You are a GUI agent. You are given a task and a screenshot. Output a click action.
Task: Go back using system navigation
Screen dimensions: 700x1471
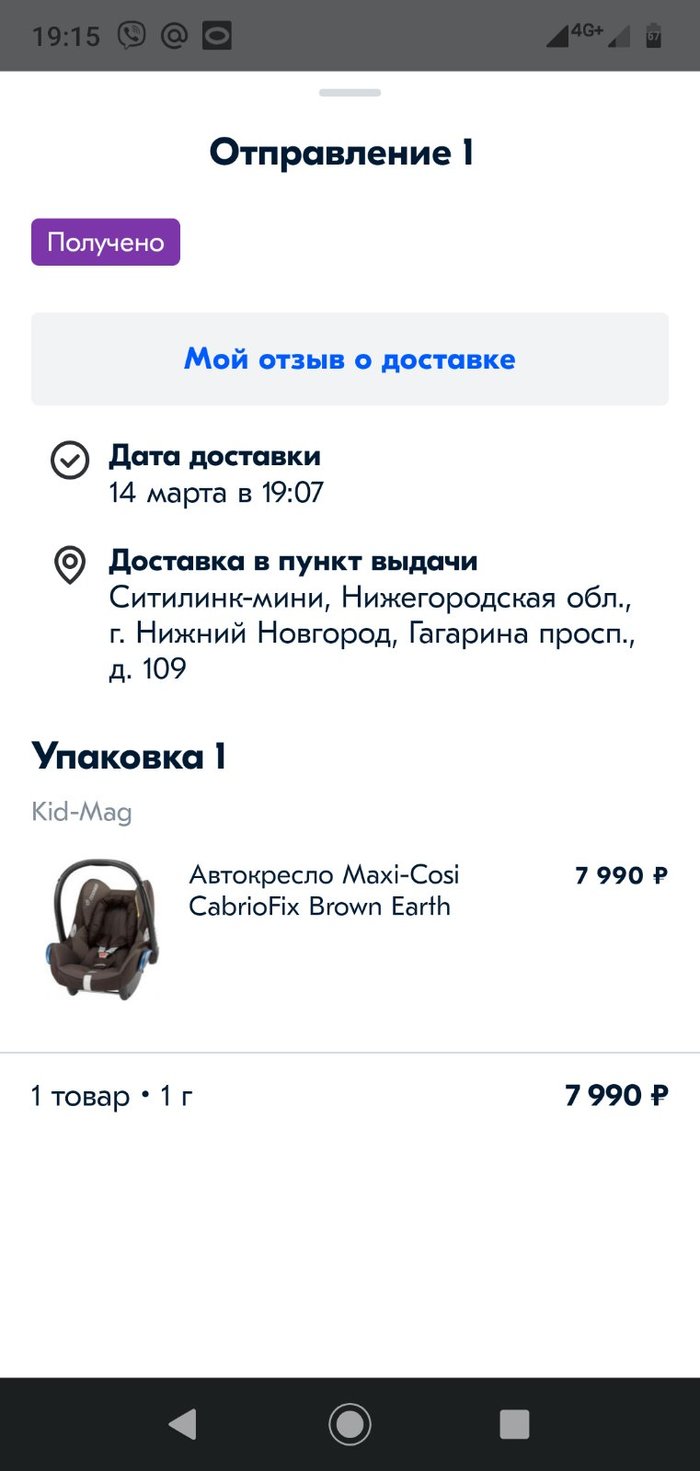tap(183, 1423)
